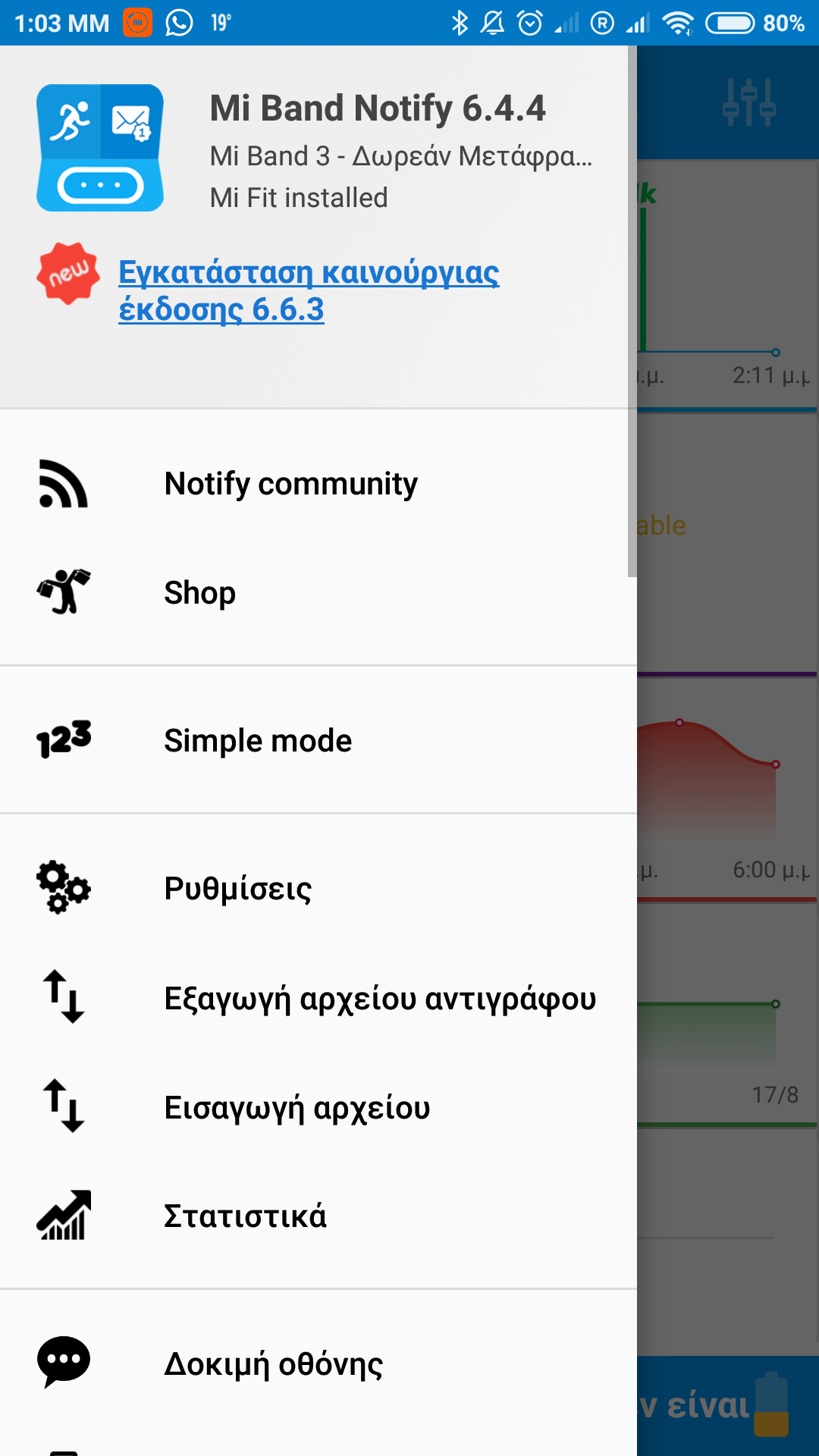Open the Shop menu item
The image size is (819, 1456).
point(199,593)
